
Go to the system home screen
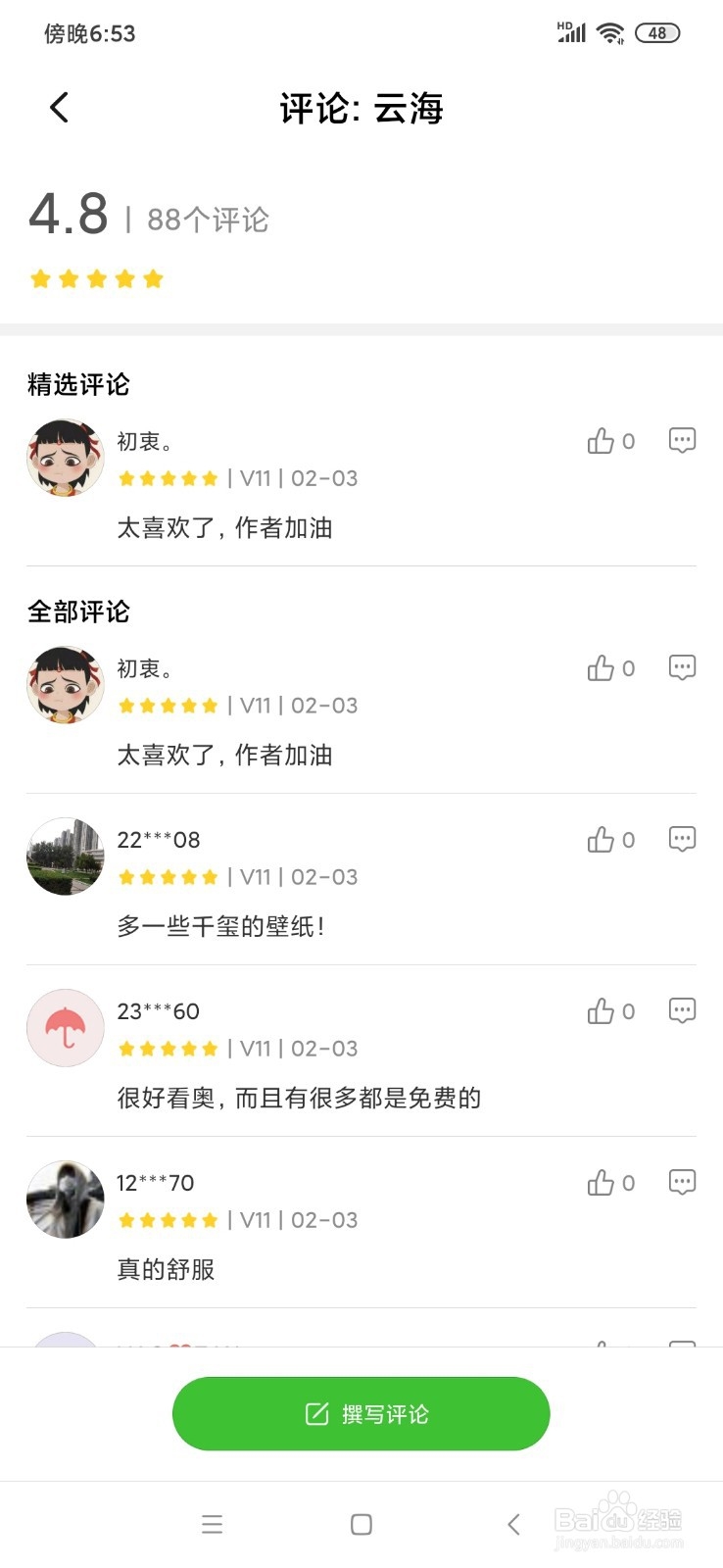tap(361, 1524)
